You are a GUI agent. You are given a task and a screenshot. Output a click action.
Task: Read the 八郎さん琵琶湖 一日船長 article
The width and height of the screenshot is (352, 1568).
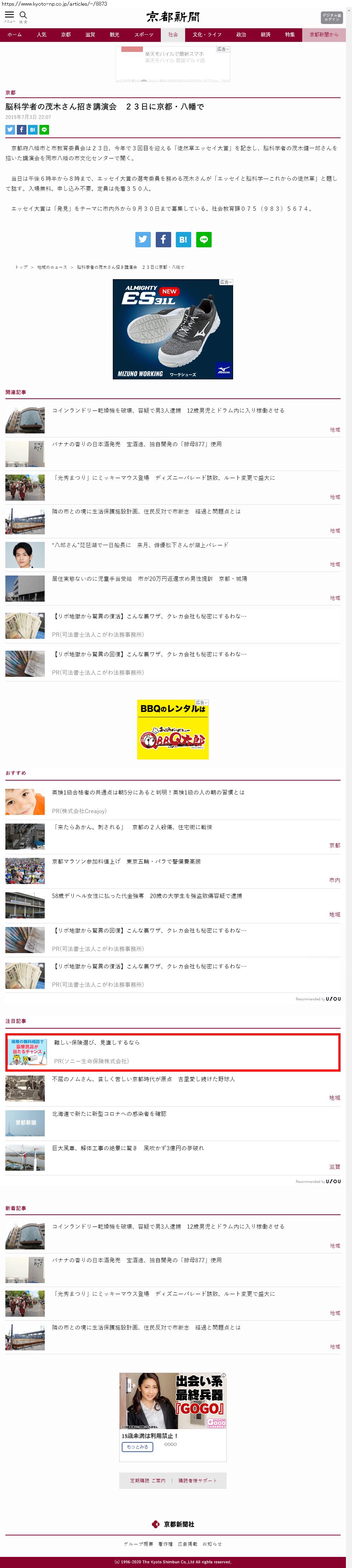(x=140, y=545)
